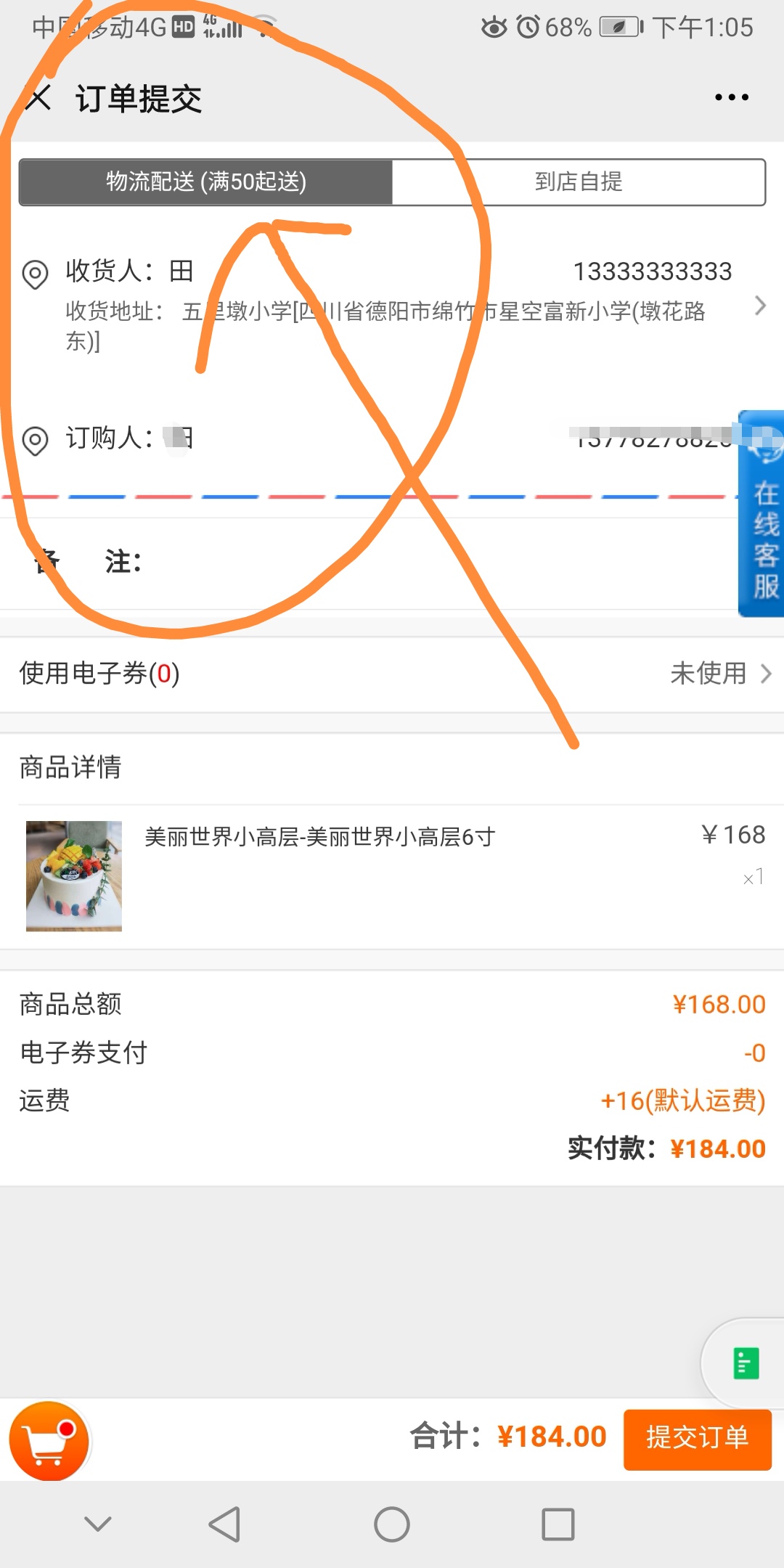The height and width of the screenshot is (1568, 784).
Task: Submit the order with 提交订单
Action: [x=697, y=1437]
